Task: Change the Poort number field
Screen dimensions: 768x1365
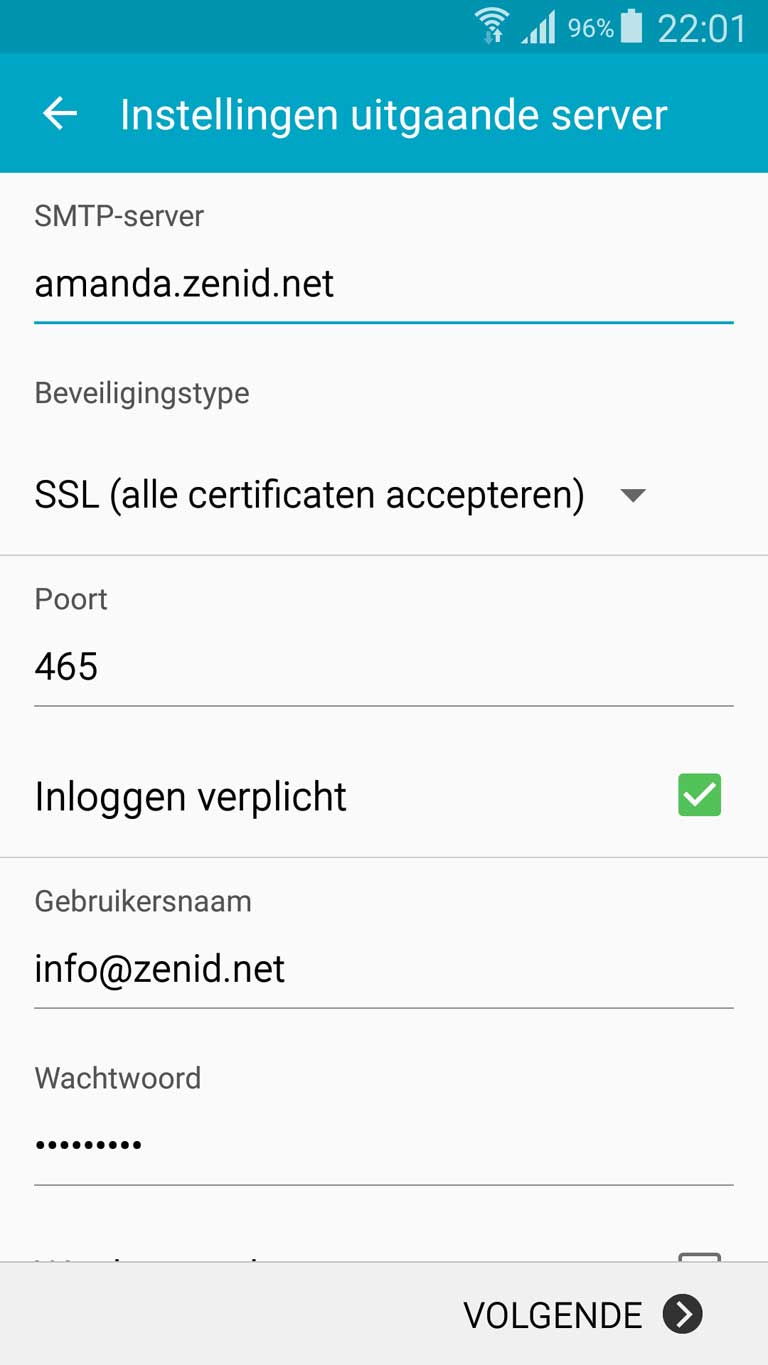Action: pos(384,667)
